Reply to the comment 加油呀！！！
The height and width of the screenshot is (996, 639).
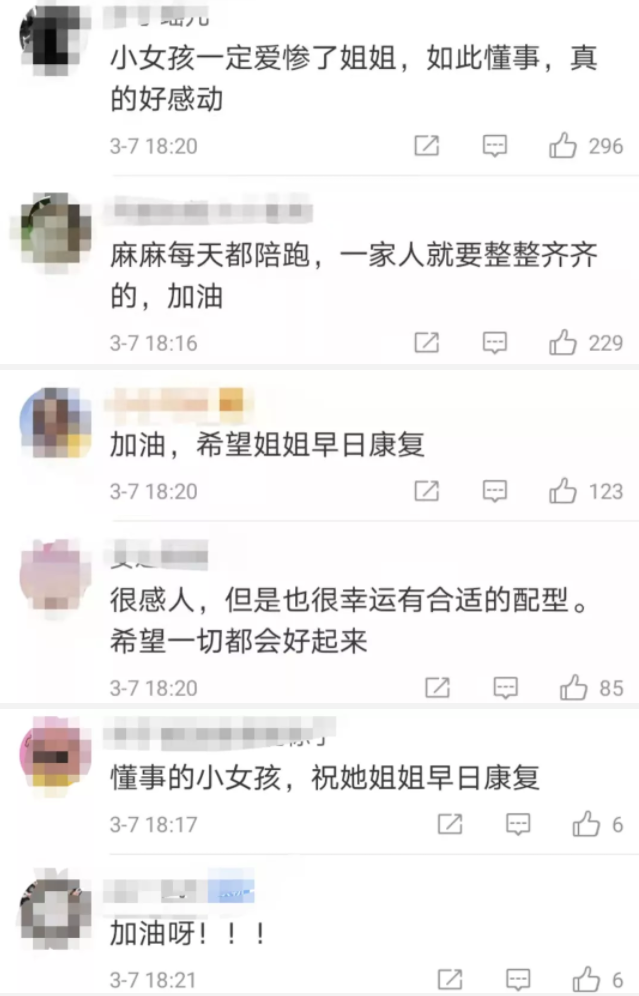tap(518, 978)
